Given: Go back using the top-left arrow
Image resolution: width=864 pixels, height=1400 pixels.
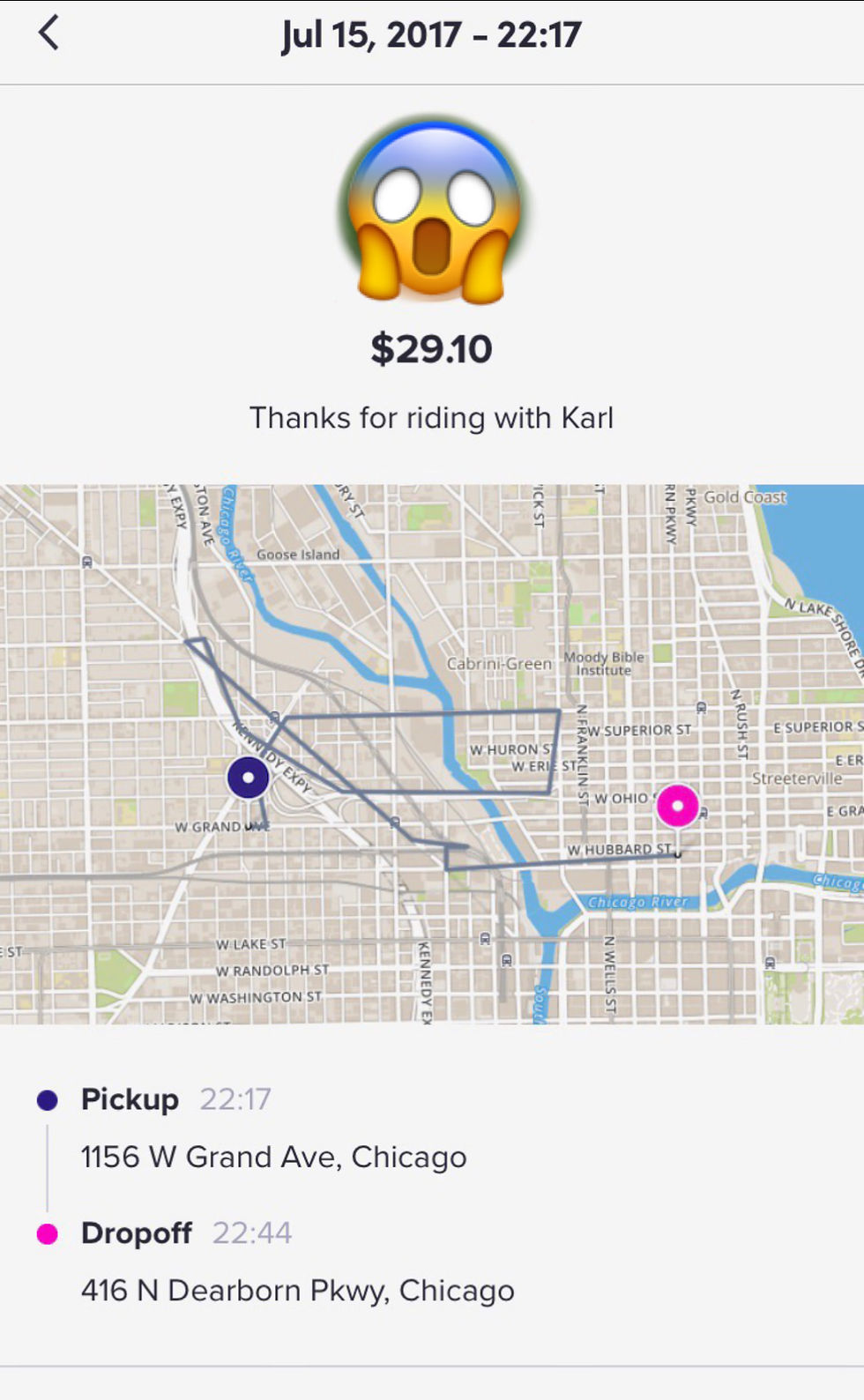Looking at the screenshot, I should [49, 34].
